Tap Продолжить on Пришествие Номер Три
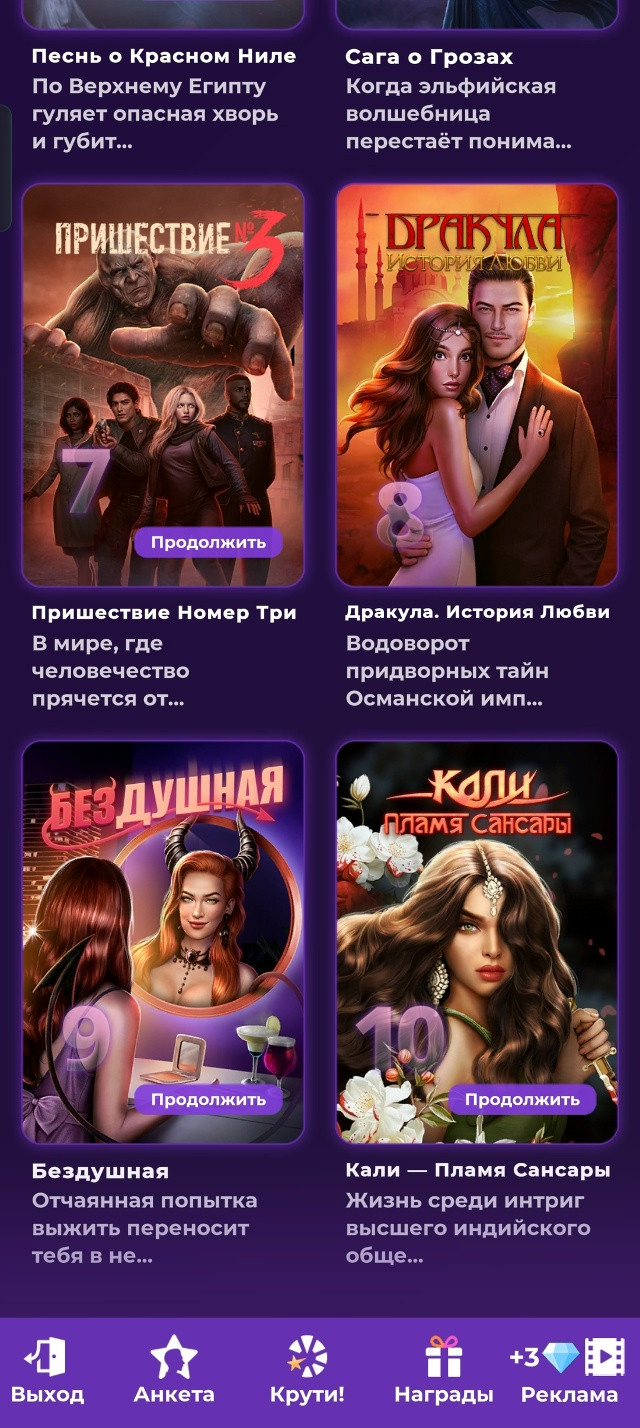Image resolution: width=640 pixels, height=1428 pixels. pyautogui.click(x=208, y=543)
